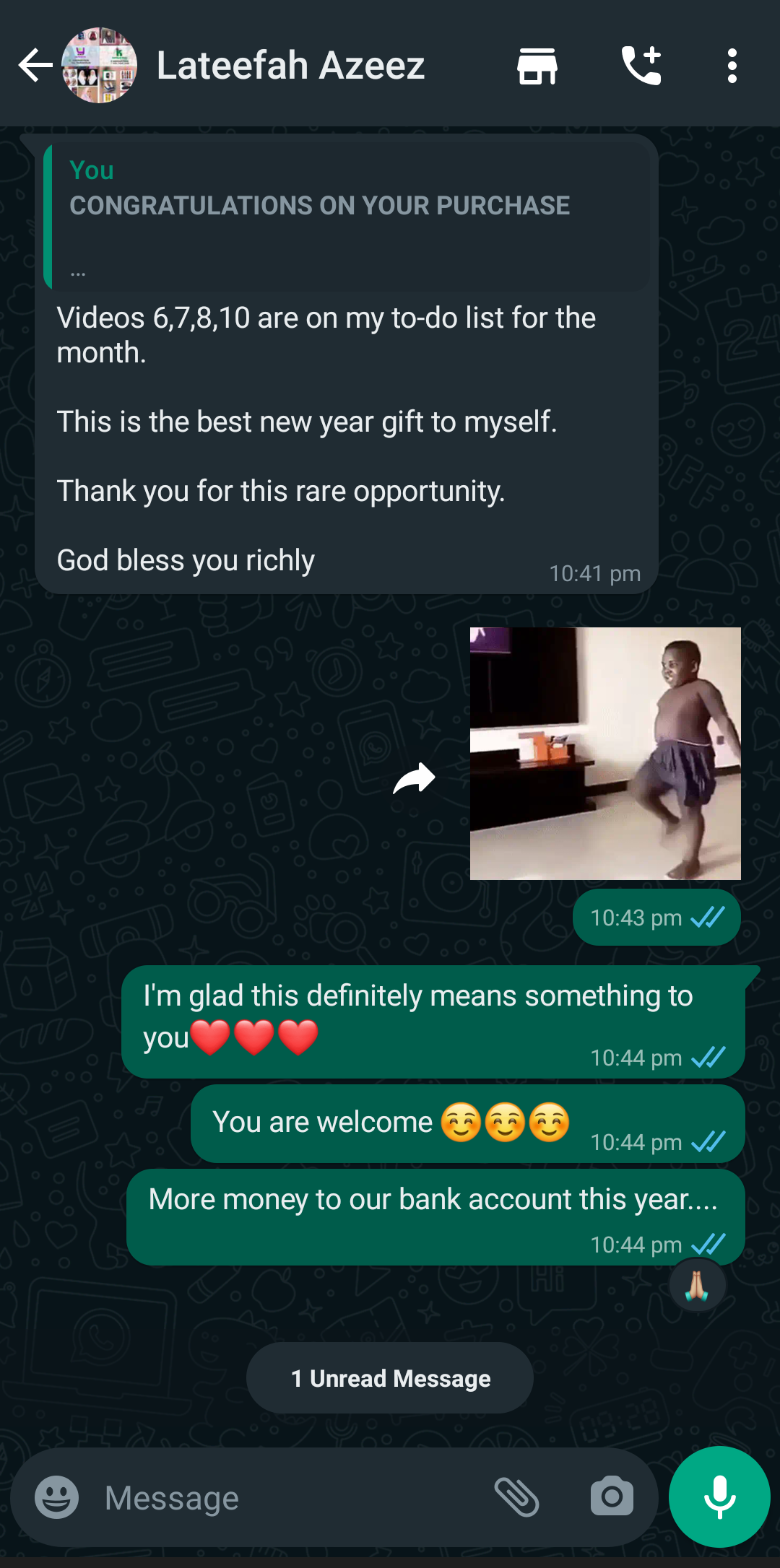780x1568 pixels.
Task: Forward the GIF using the arrow icon
Action: 414,778
